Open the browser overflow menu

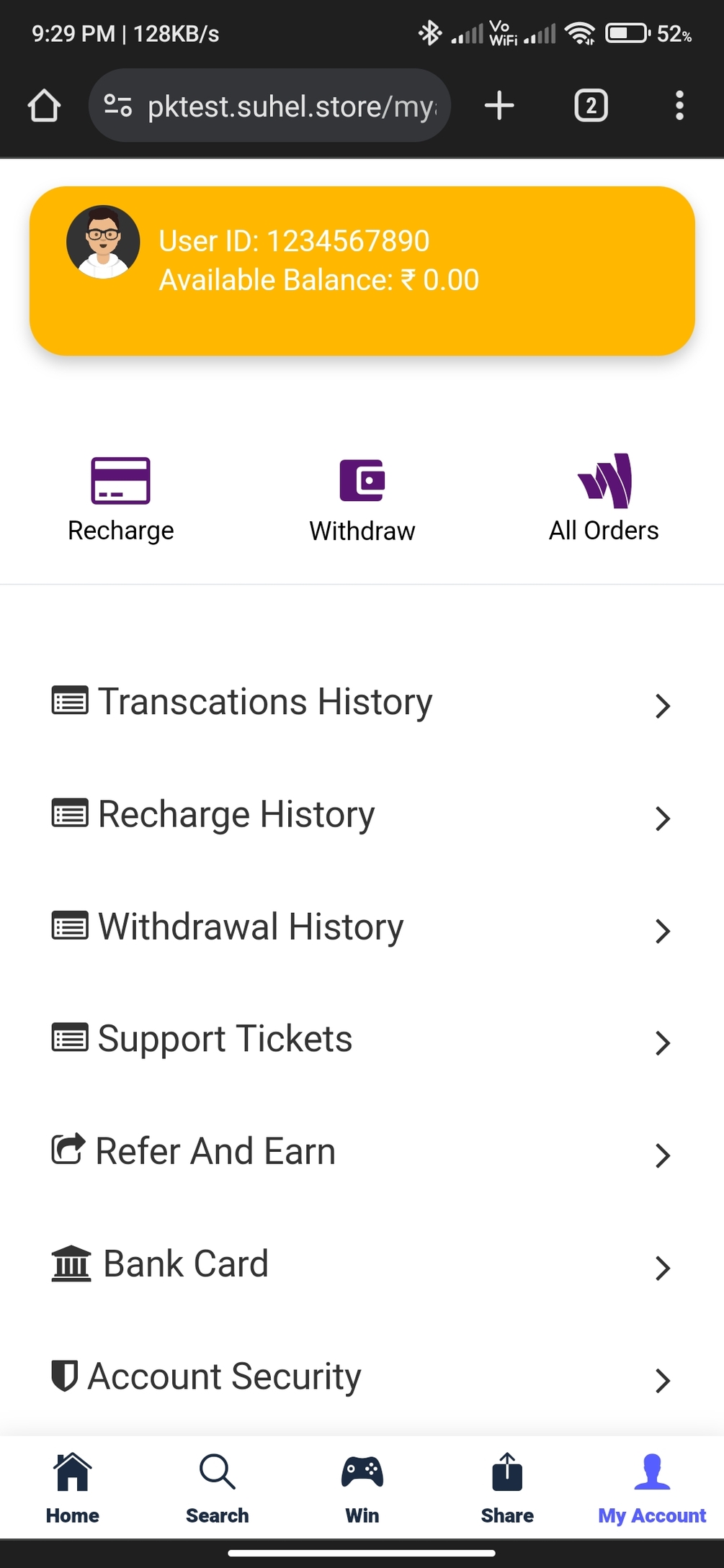[679, 106]
